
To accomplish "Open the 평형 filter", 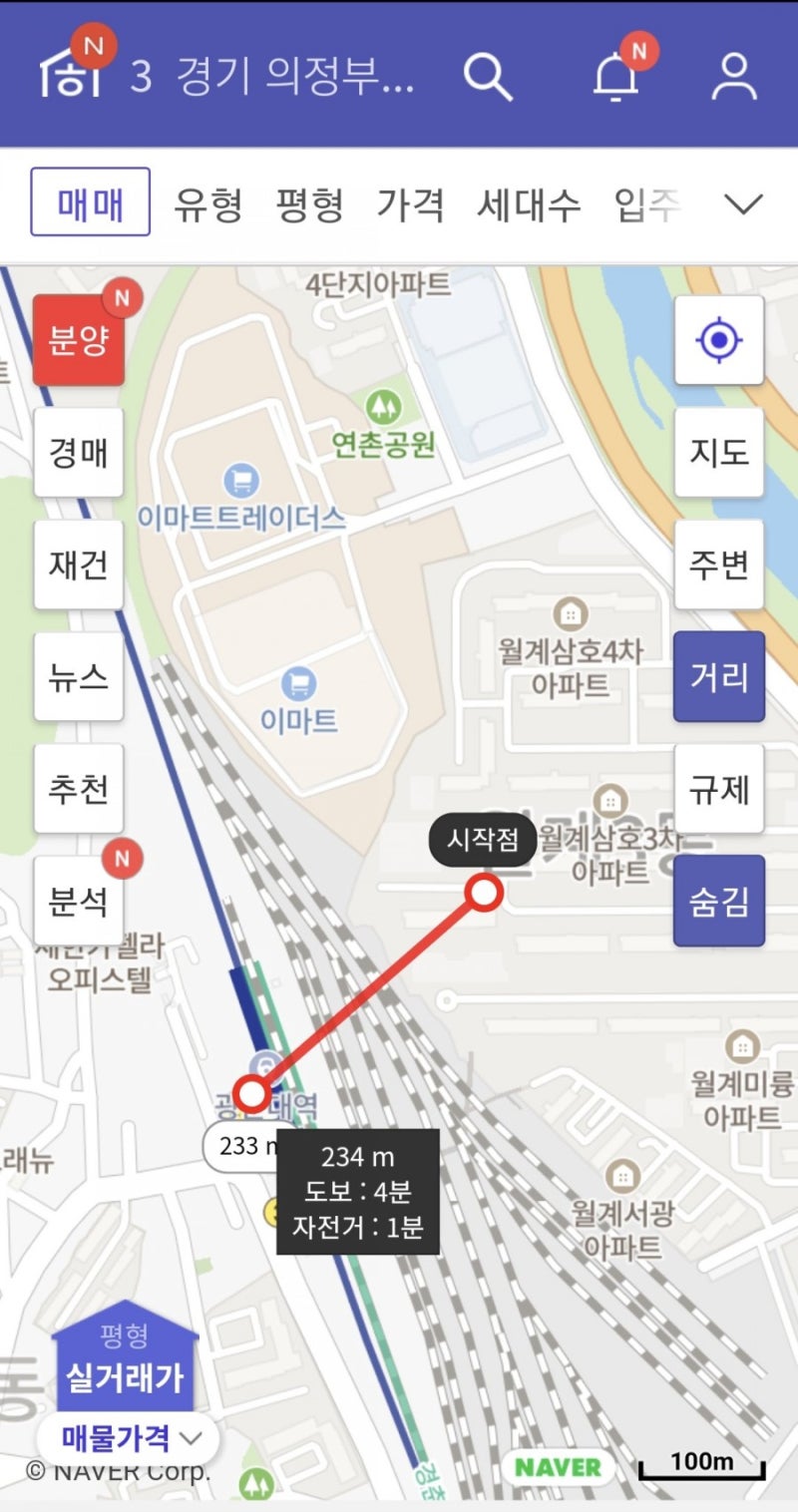I will [x=309, y=204].
